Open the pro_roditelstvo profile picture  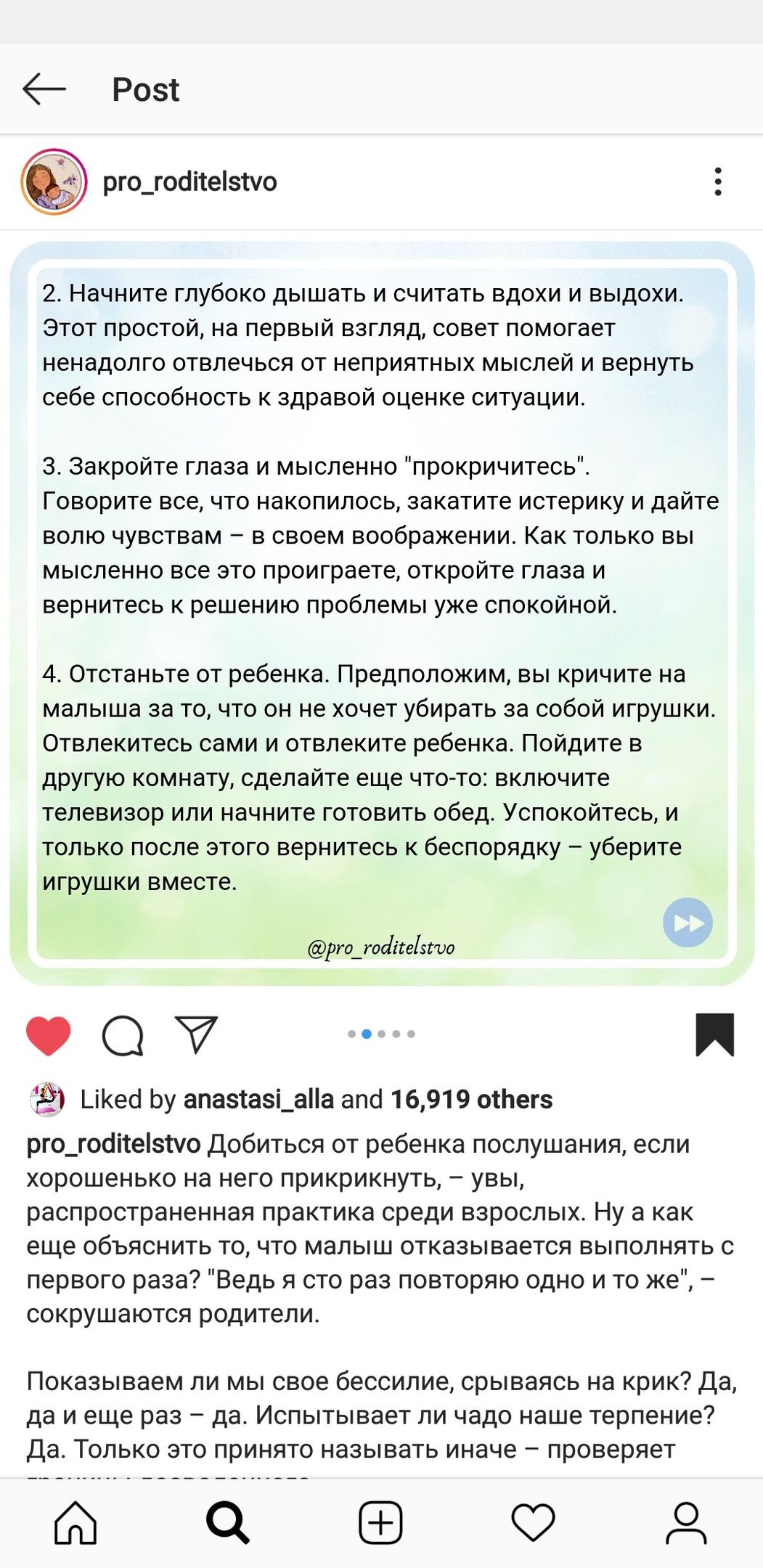pos(54,182)
